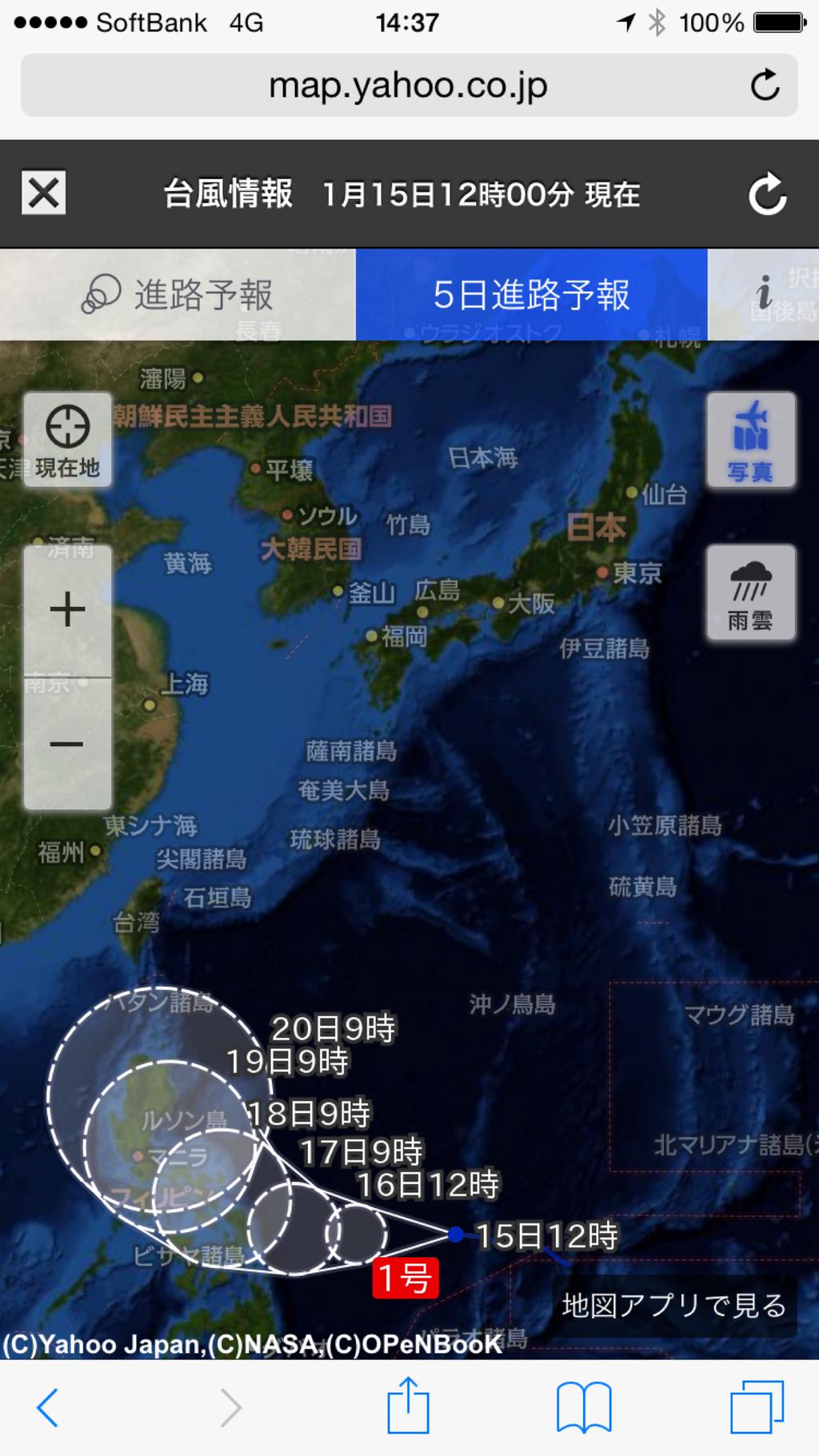Open the Safari share sheet

409,1405
